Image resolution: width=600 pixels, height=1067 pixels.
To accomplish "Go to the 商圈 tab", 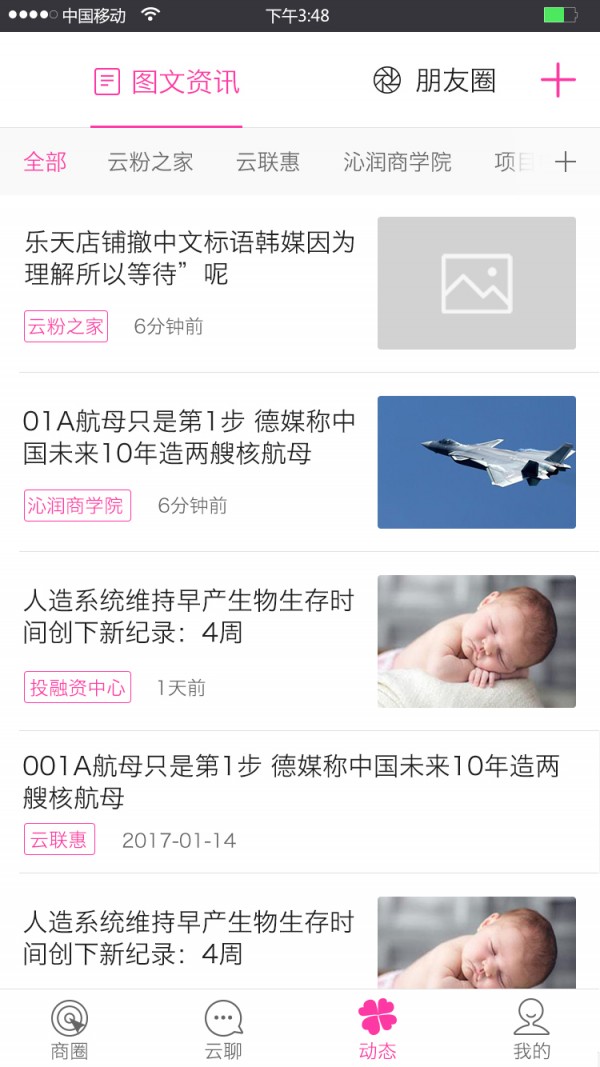I will 69,1030.
